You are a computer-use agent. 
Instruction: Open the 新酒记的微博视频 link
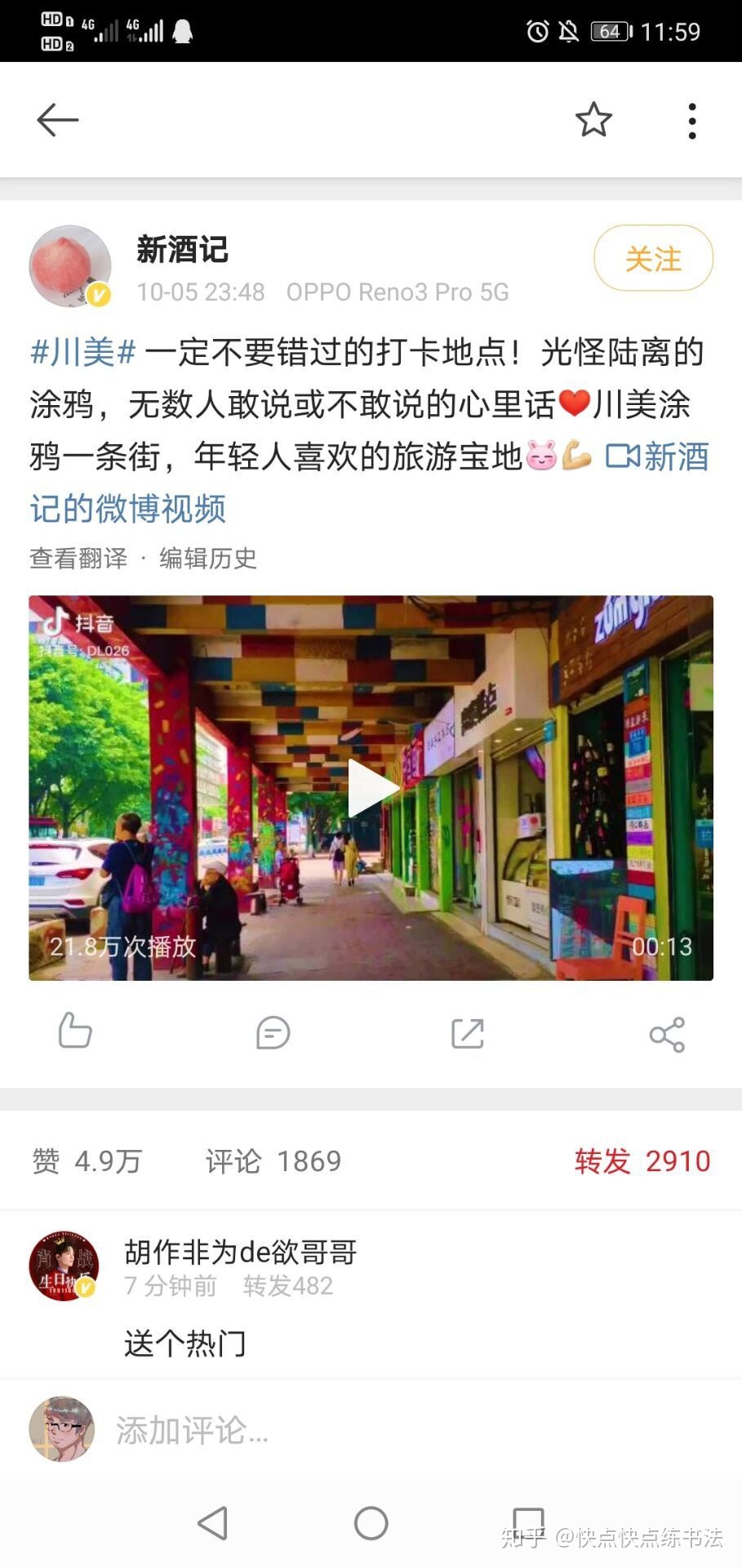(128, 508)
